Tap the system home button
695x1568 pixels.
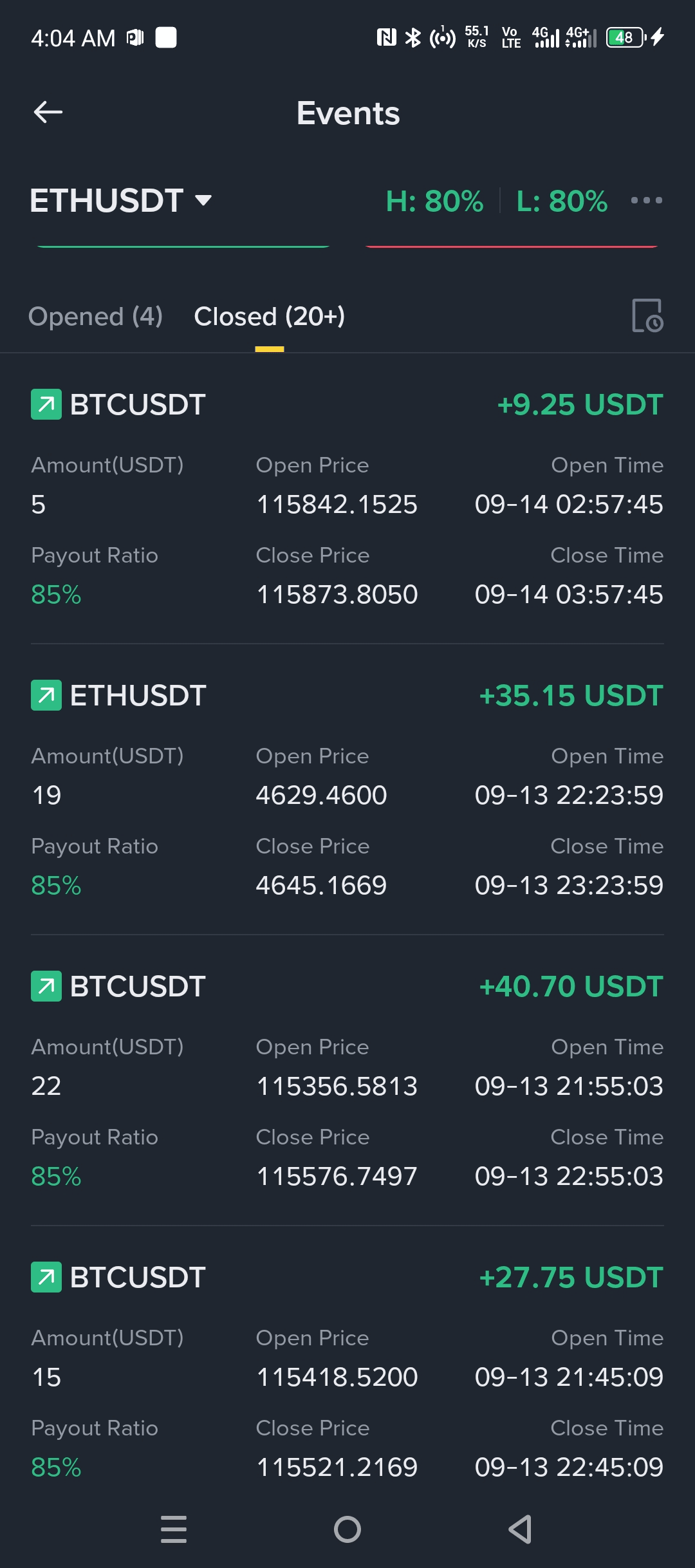tap(347, 1529)
